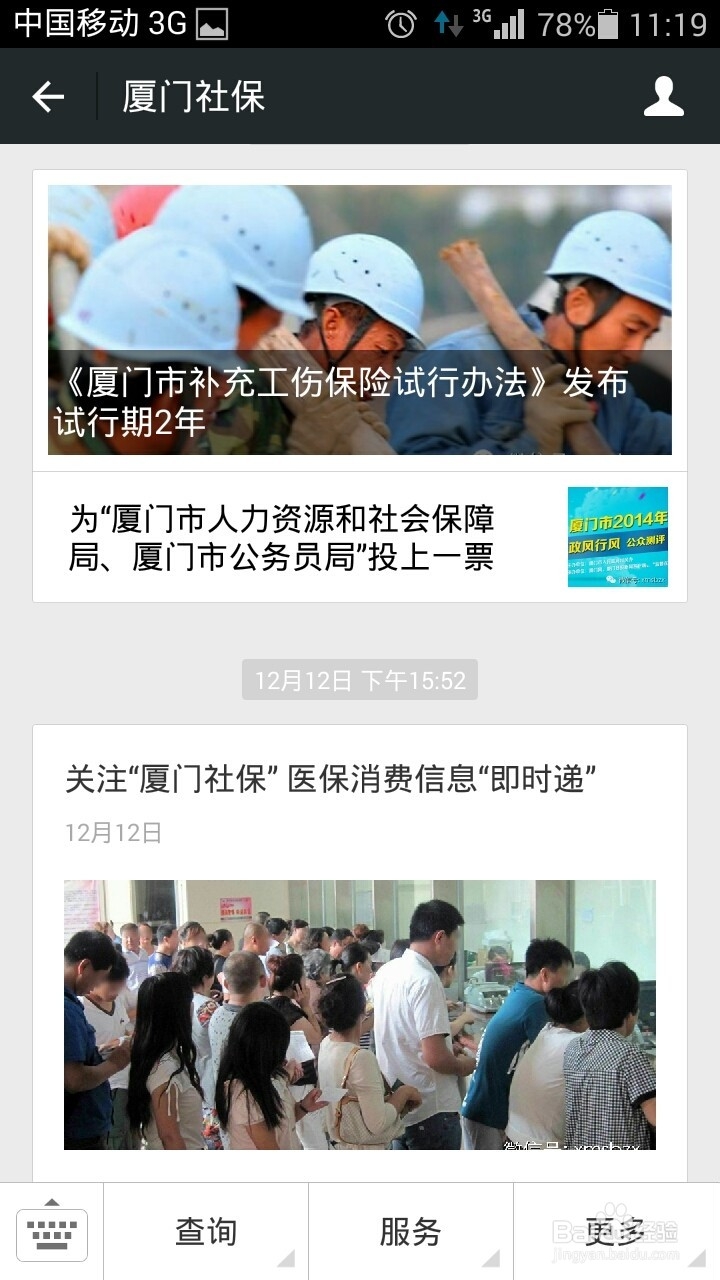Open the 服务 menu

[x=410, y=1230]
